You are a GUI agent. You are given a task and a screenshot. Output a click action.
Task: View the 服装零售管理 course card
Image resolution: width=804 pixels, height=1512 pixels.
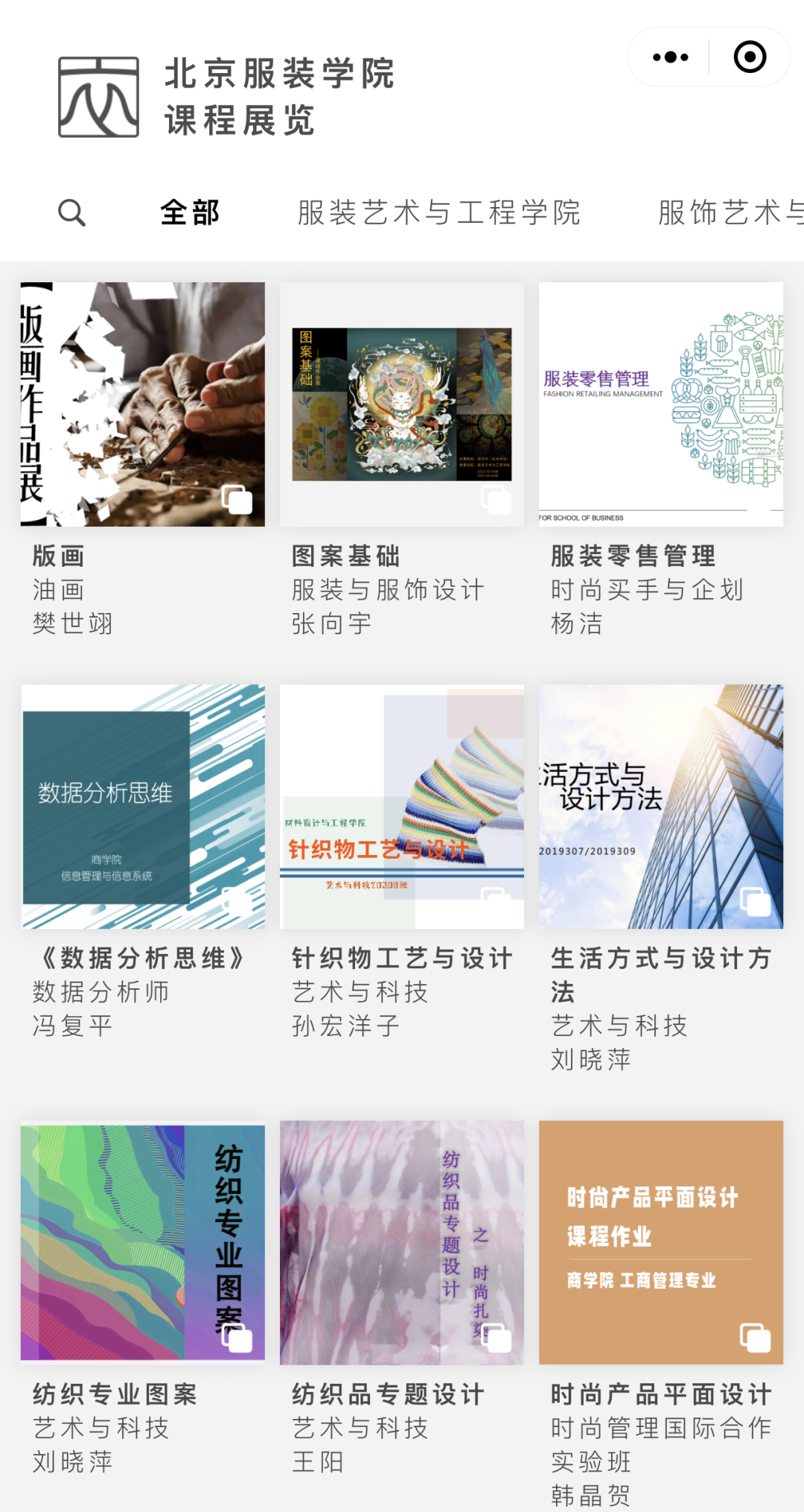tap(661, 404)
